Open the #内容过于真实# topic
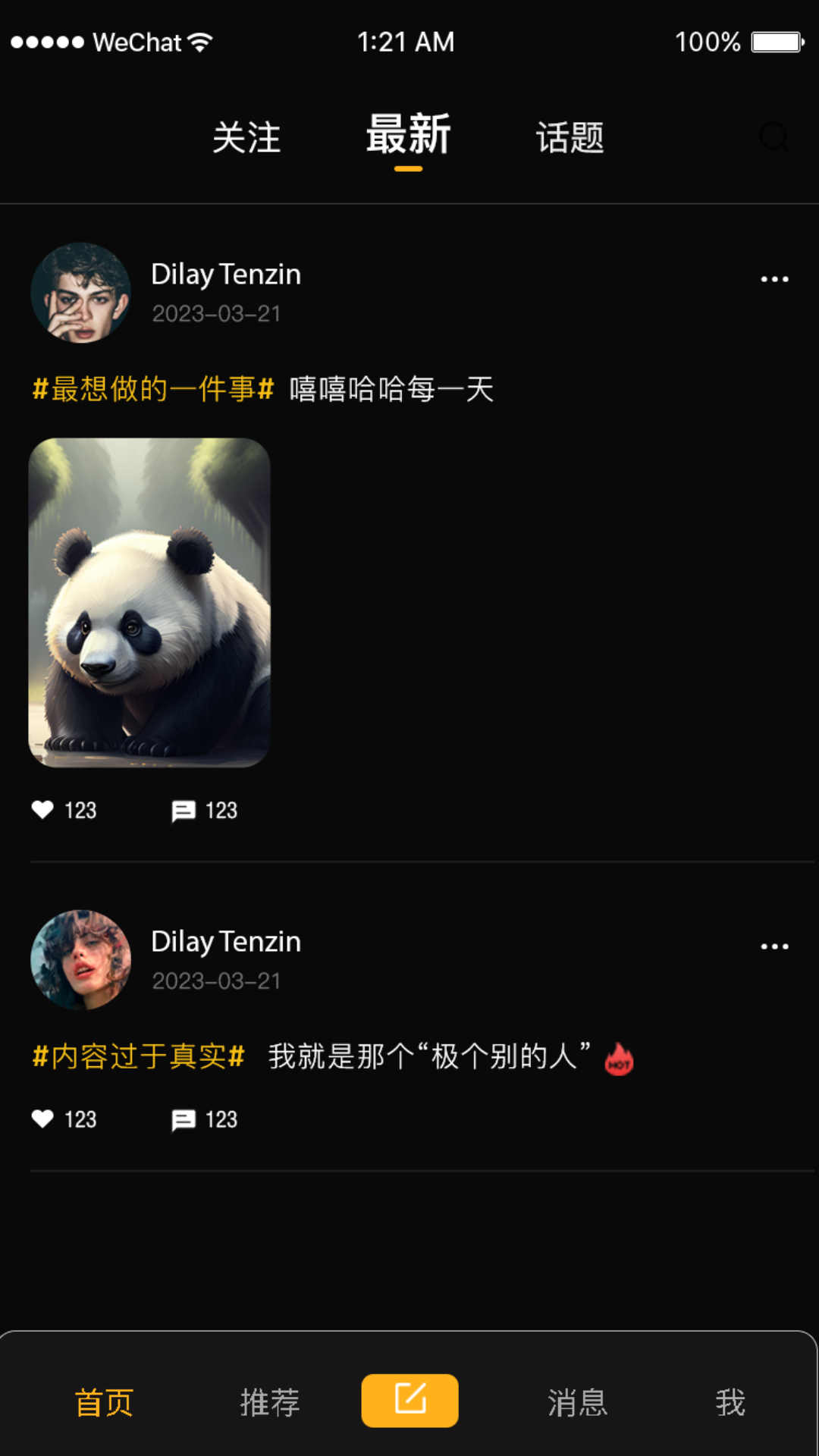Image resolution: width=819 pixels, height=1456 pixels. [138, 1056]
